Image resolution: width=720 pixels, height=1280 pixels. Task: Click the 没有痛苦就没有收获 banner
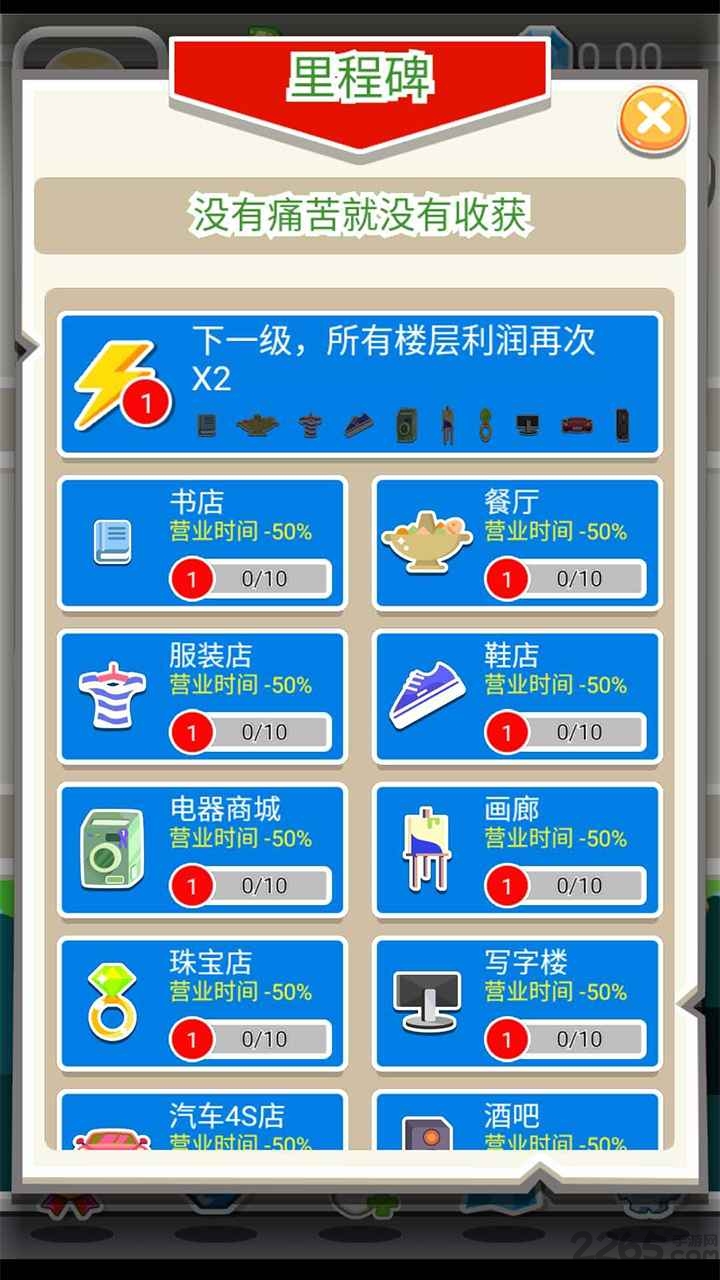pyautogui.click(x=360, y=215)
